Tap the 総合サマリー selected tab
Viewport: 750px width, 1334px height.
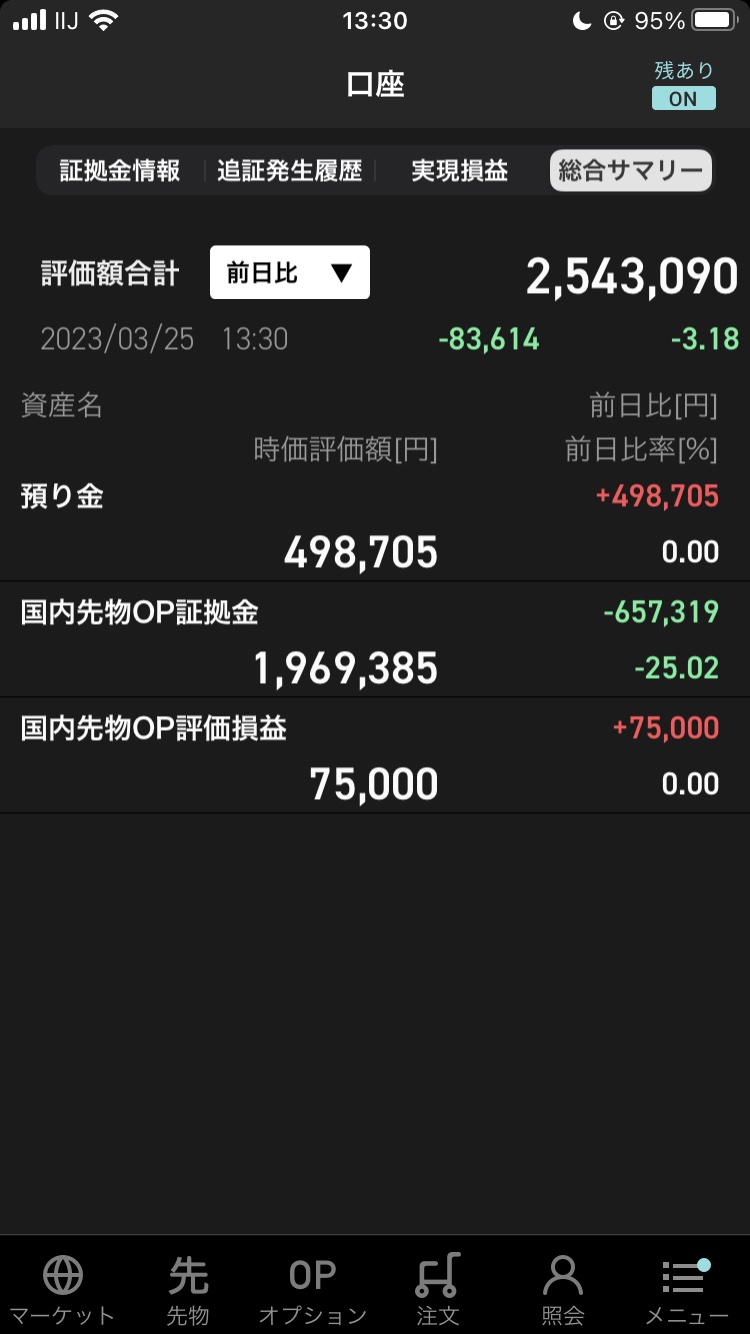(630, 170)
